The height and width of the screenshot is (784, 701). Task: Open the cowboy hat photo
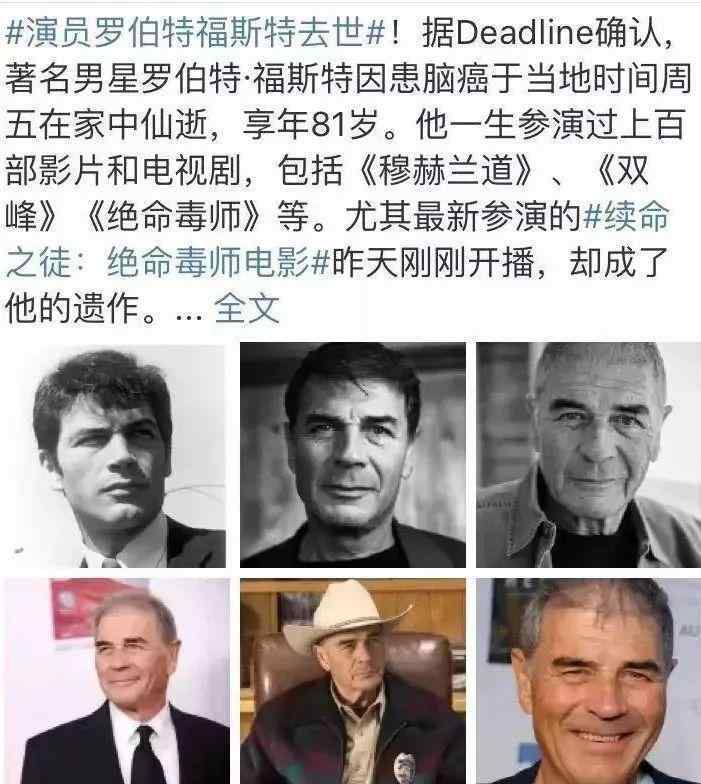pos(352,680)
